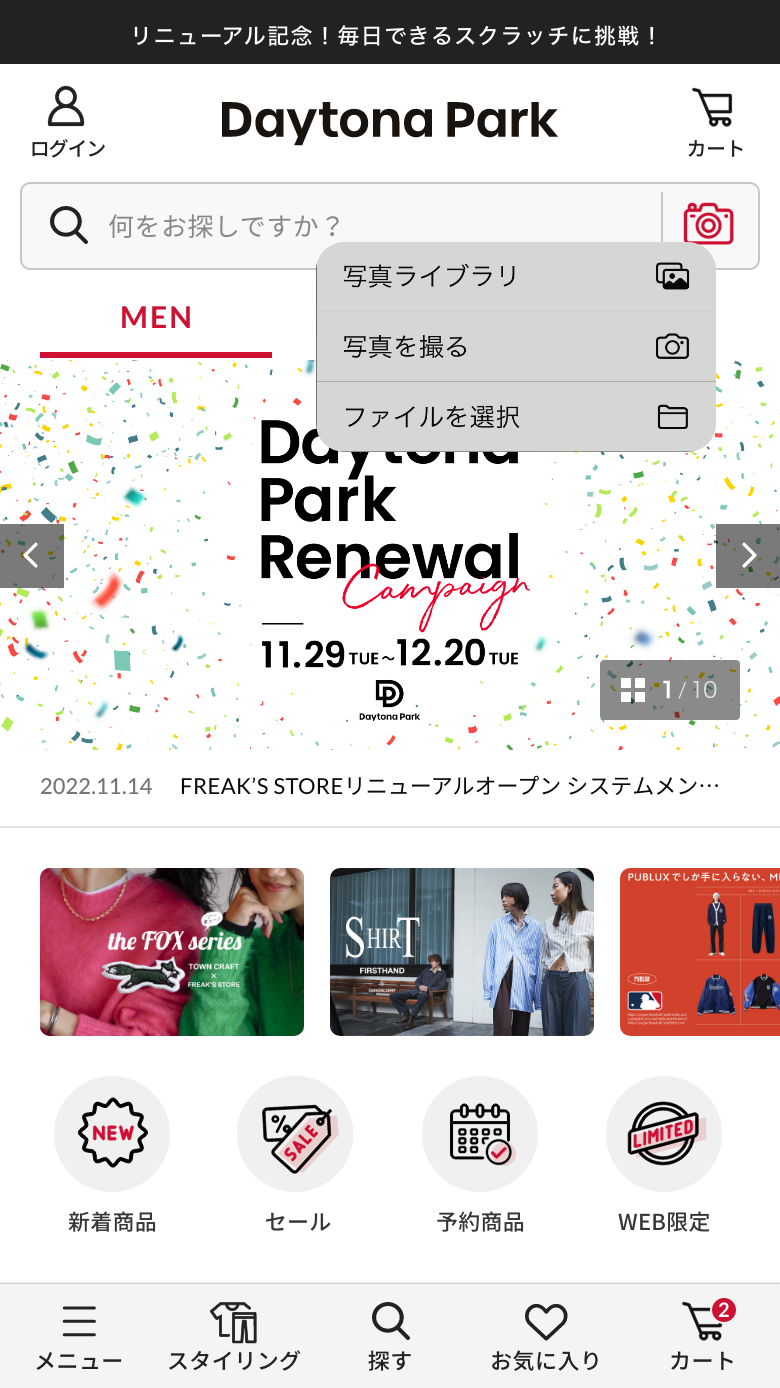This screenshot has height=1388, width=780.
Task: Open the 1/10 banner grid overview
Action: 669,690
